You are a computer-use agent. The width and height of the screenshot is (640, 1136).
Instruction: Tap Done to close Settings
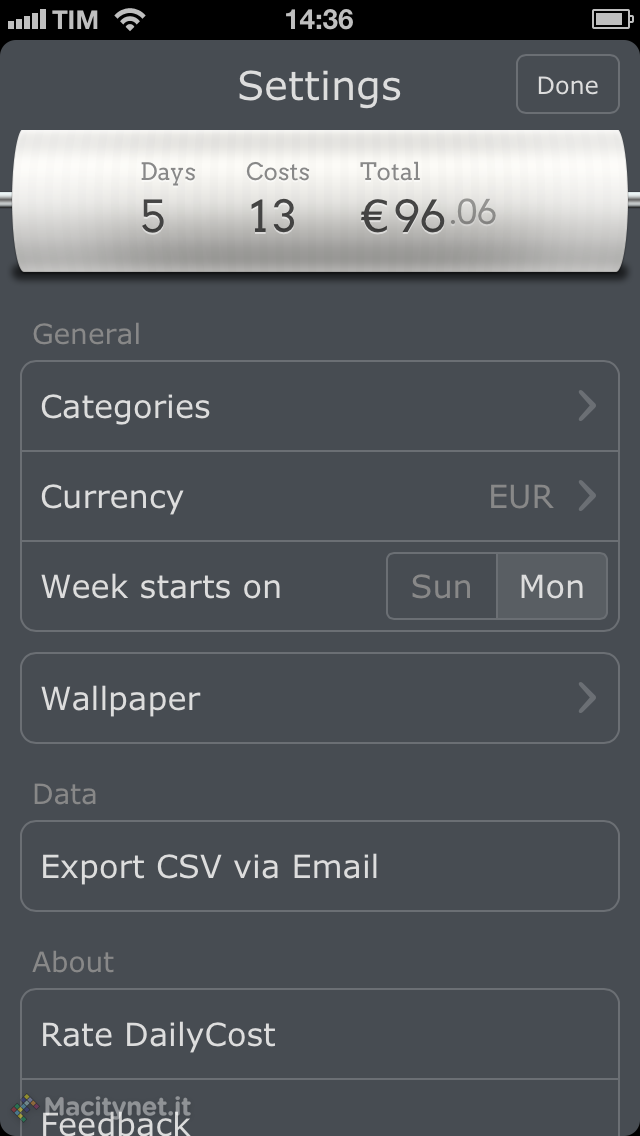point(567,85)
